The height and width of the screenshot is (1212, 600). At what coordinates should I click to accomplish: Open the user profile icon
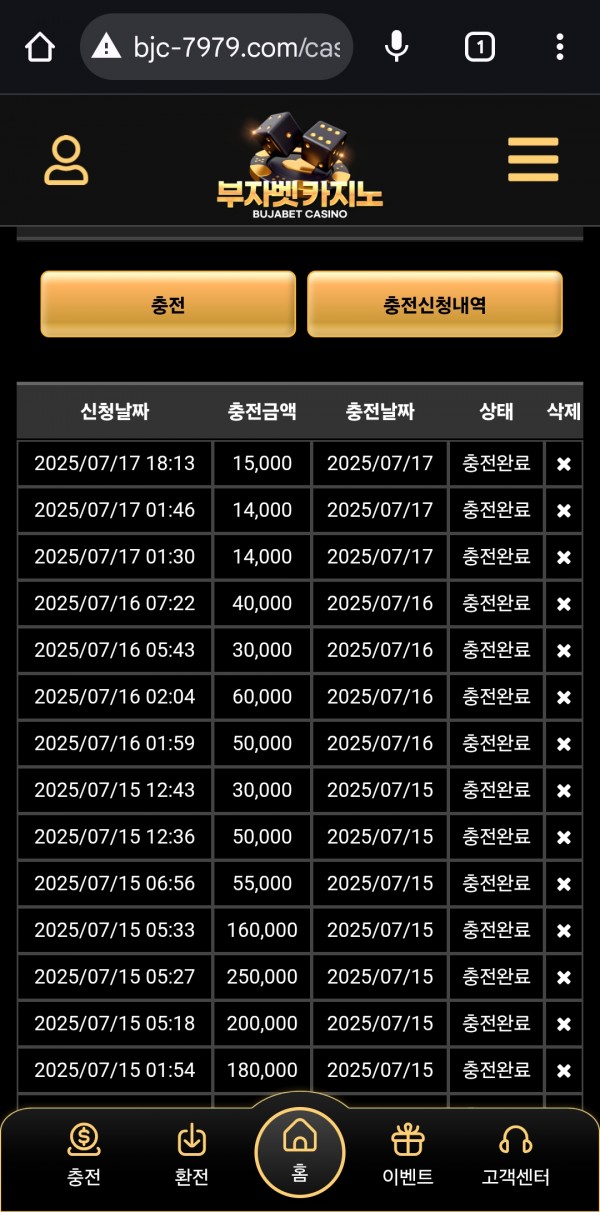click(66, 160)
